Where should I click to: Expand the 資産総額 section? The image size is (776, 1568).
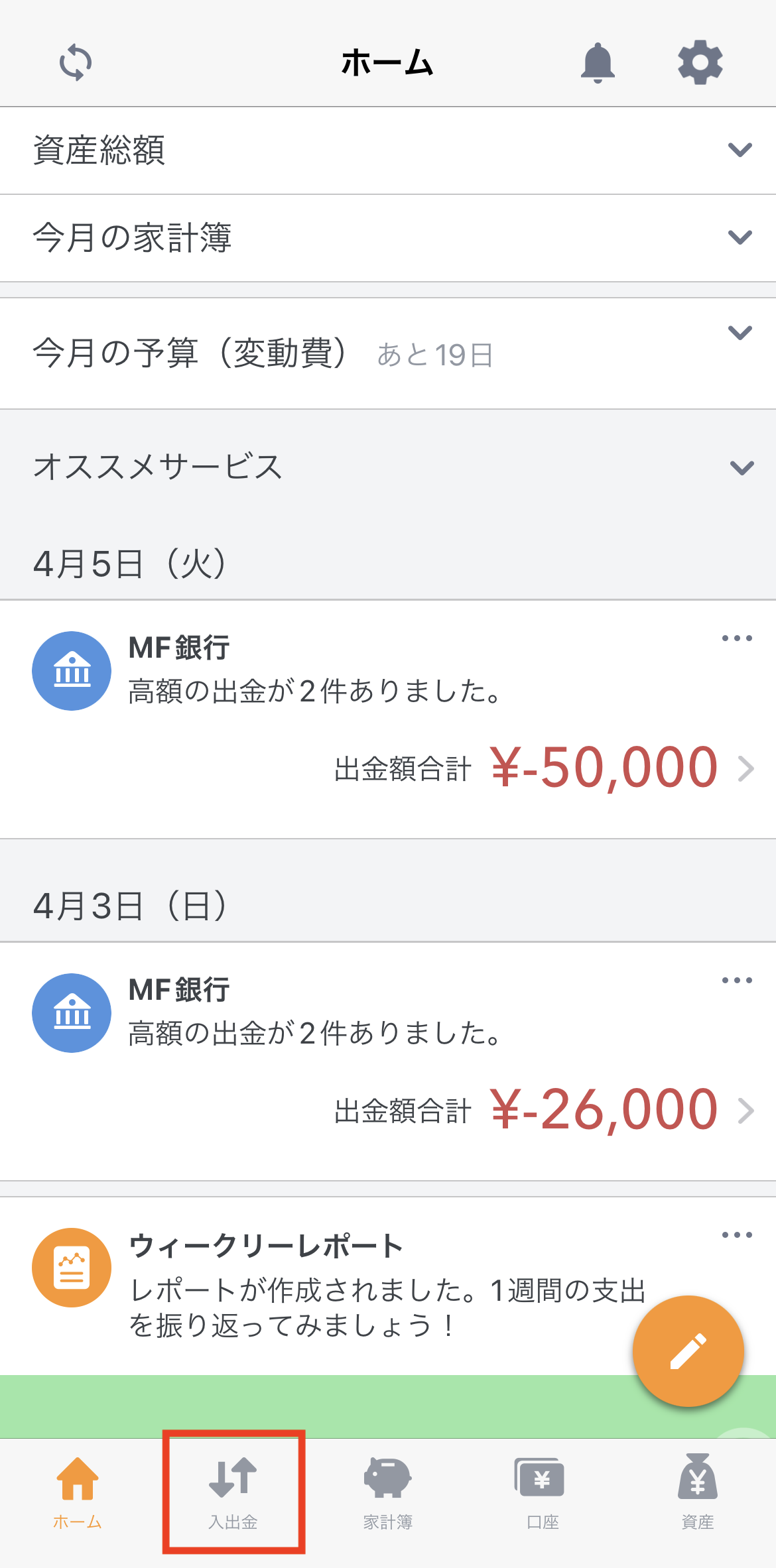(x=388, y=151)
